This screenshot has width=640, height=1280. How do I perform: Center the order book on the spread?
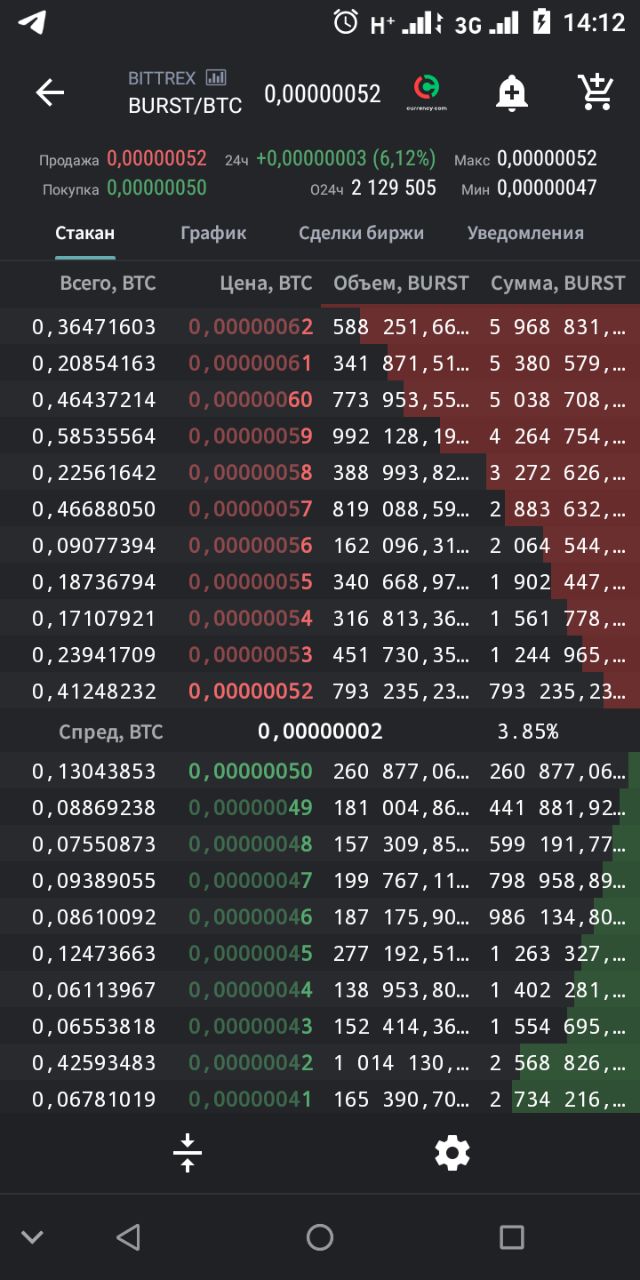click(187, 1153)
